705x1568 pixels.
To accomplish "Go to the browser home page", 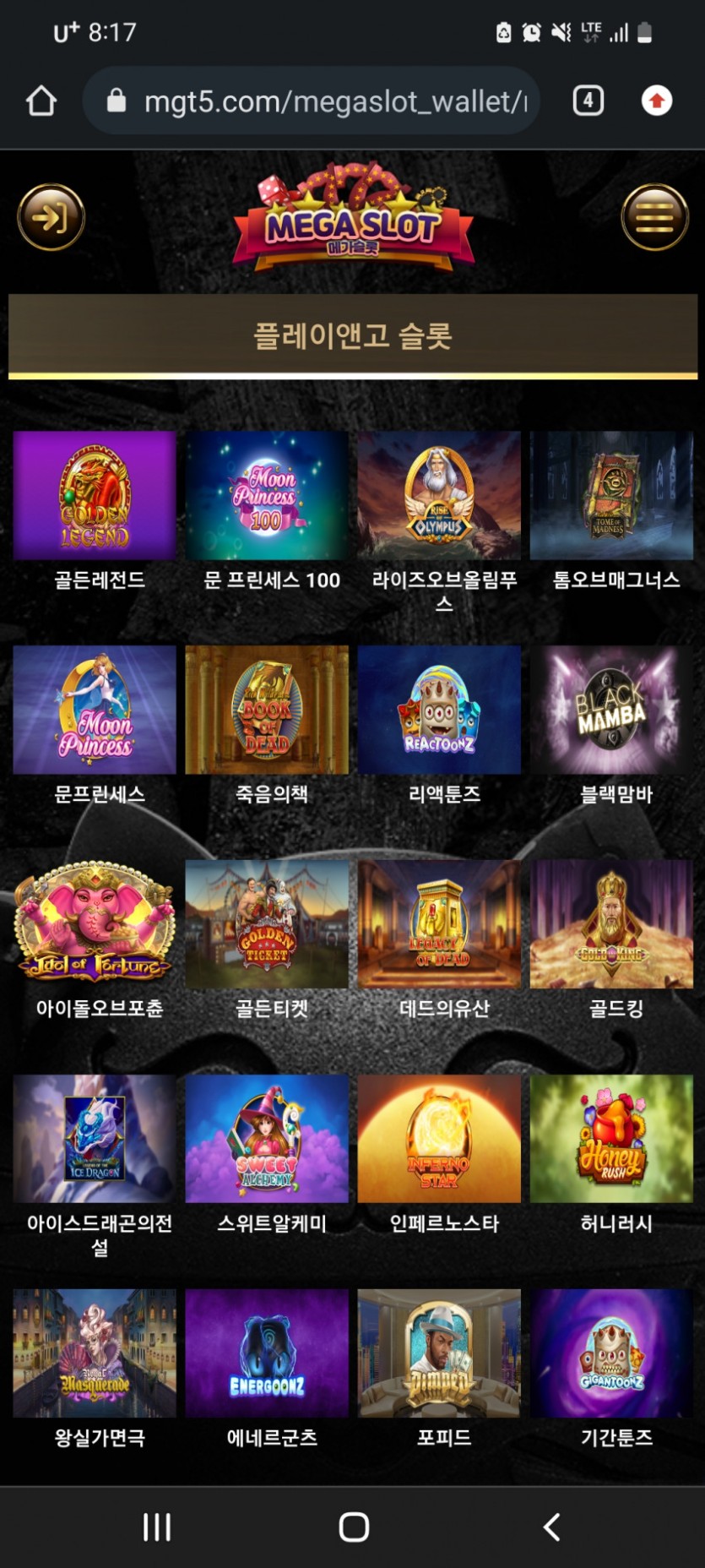I will coord(41,101).
